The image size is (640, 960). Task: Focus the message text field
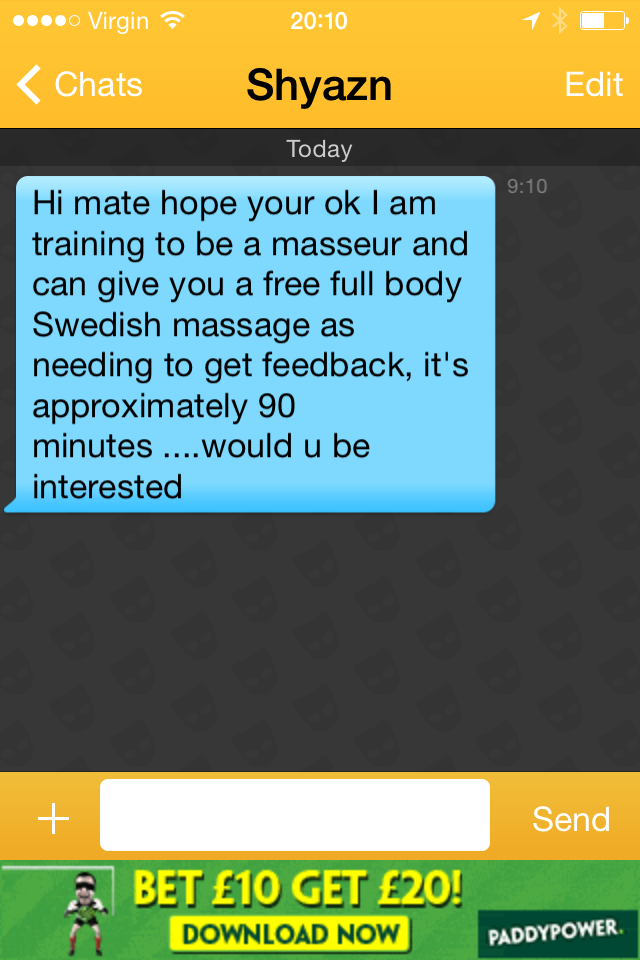click(295, 815)
